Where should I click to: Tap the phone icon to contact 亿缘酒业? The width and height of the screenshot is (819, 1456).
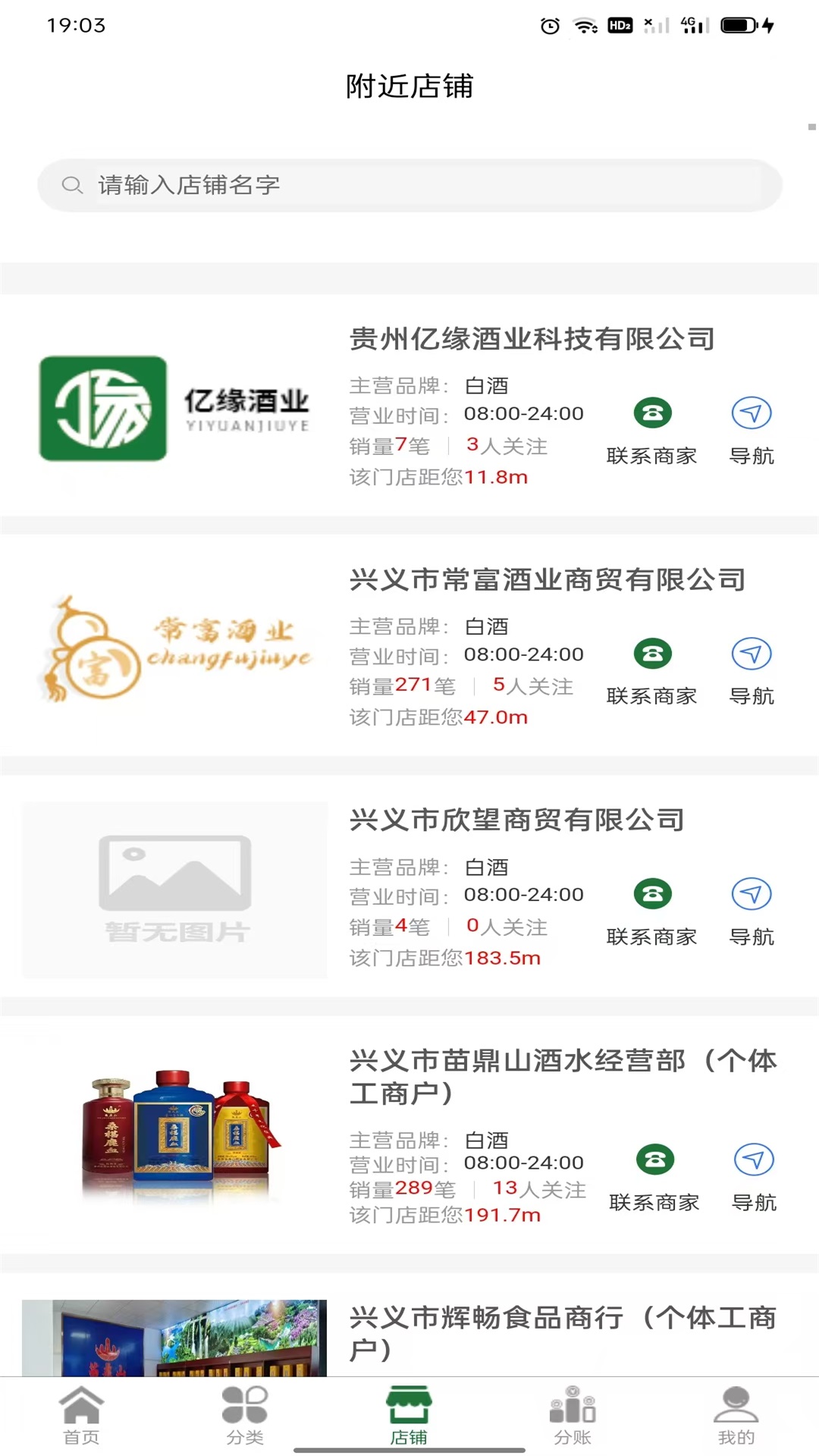pyautogui.click(x=652, y=414)
